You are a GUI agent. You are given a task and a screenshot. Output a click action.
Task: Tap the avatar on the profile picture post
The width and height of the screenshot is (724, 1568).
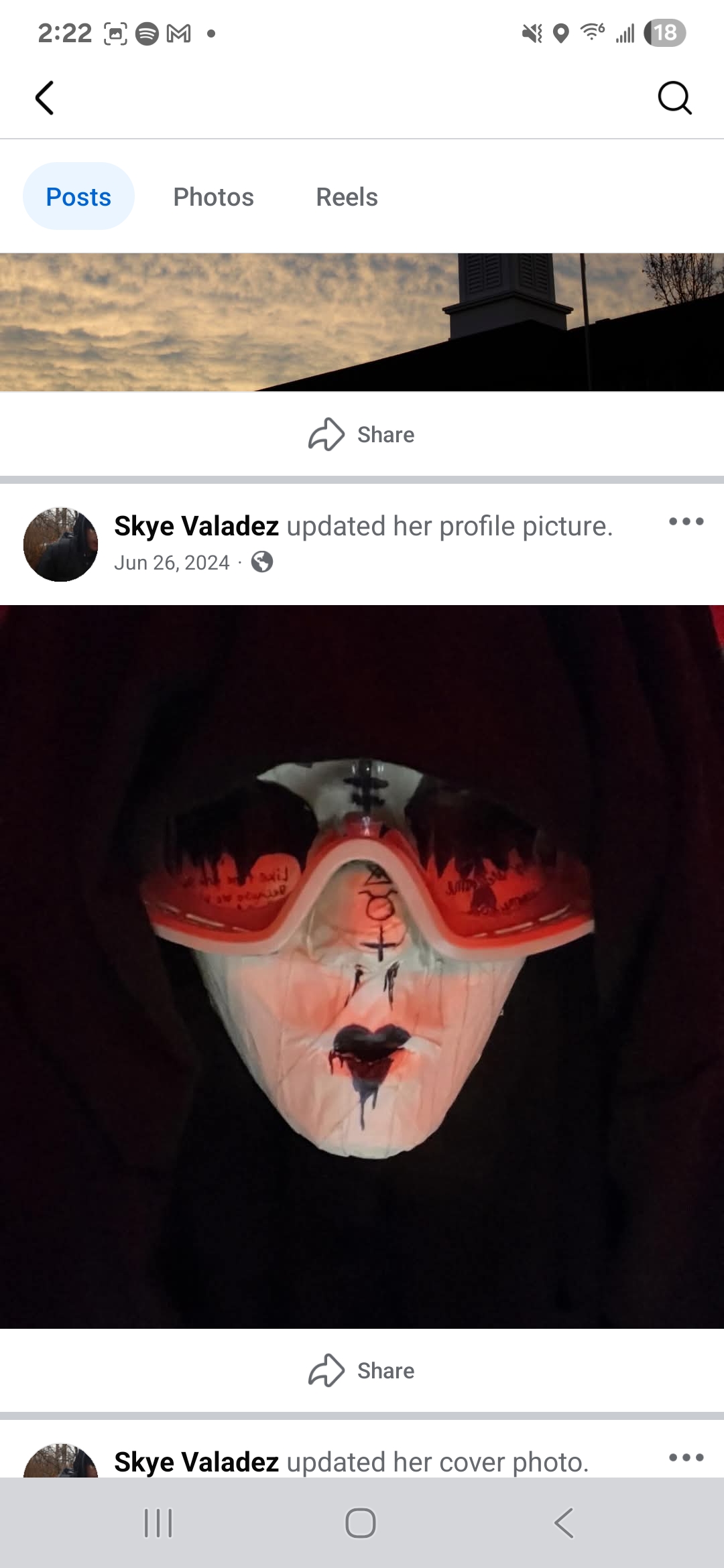tap(60, 544)
